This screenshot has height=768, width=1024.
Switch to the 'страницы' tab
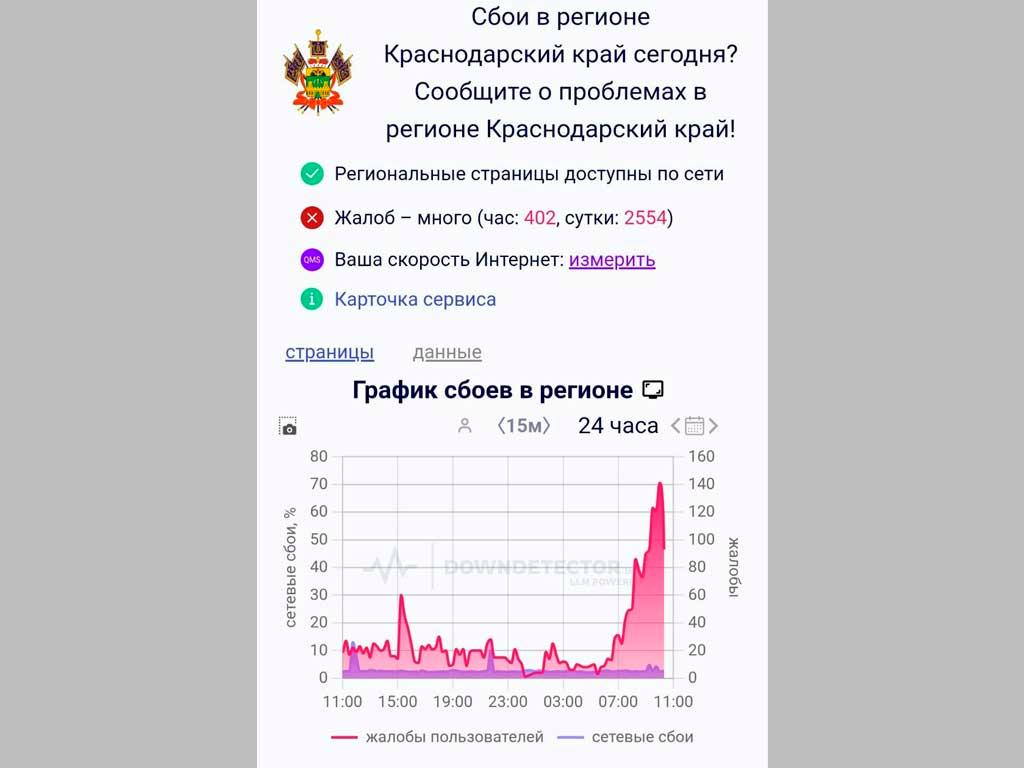click(x=330, y=352)
